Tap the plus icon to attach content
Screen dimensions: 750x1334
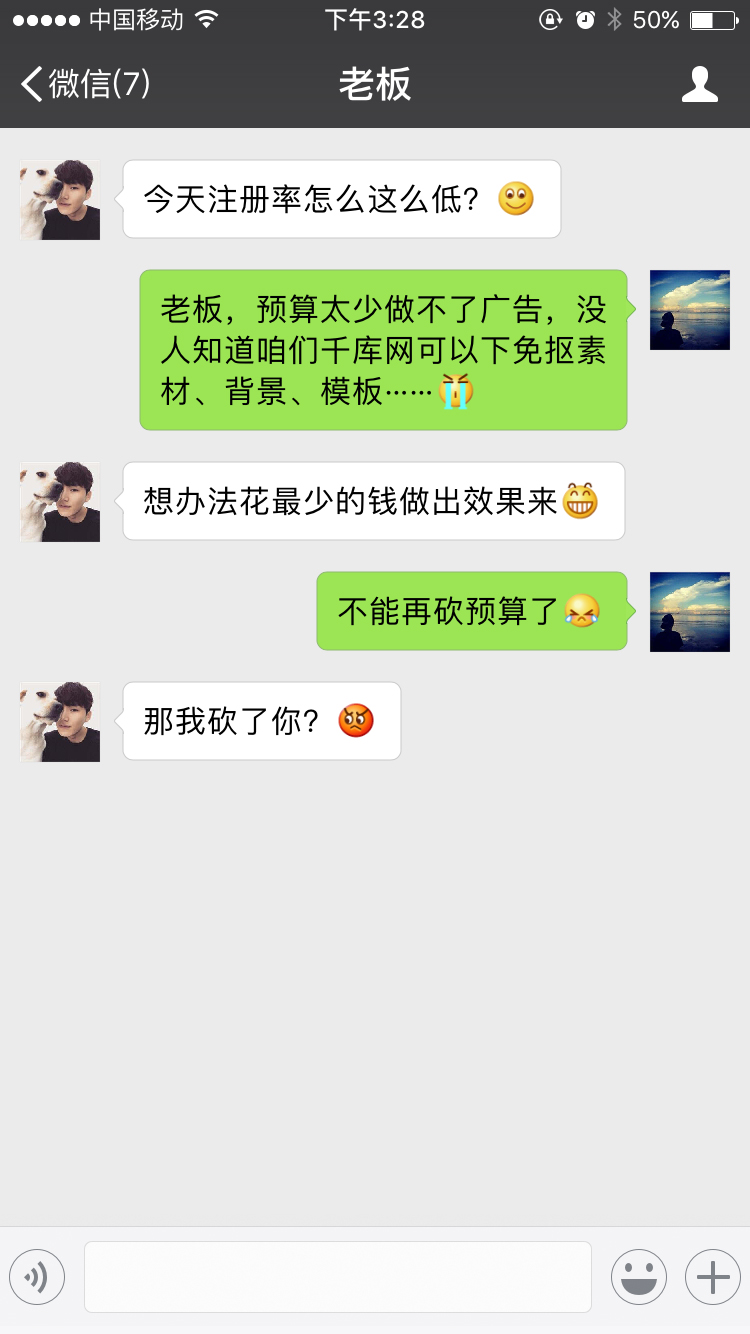(711, 1277)
